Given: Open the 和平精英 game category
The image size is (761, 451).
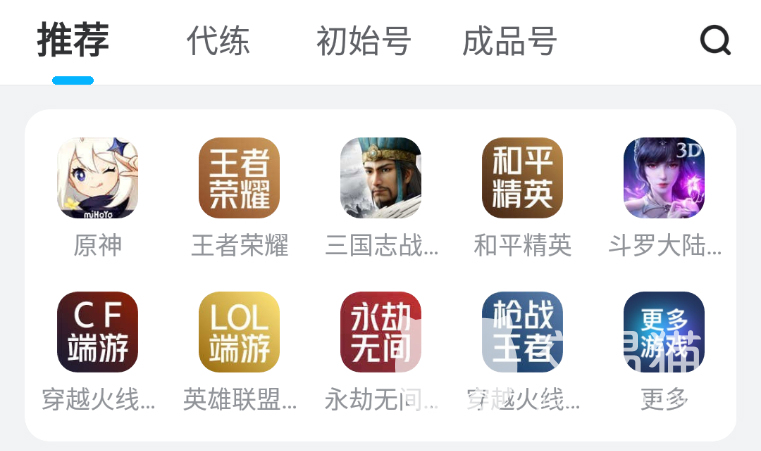Looking at the screenshot, I should pyautogui.click(x=522, y=178).
